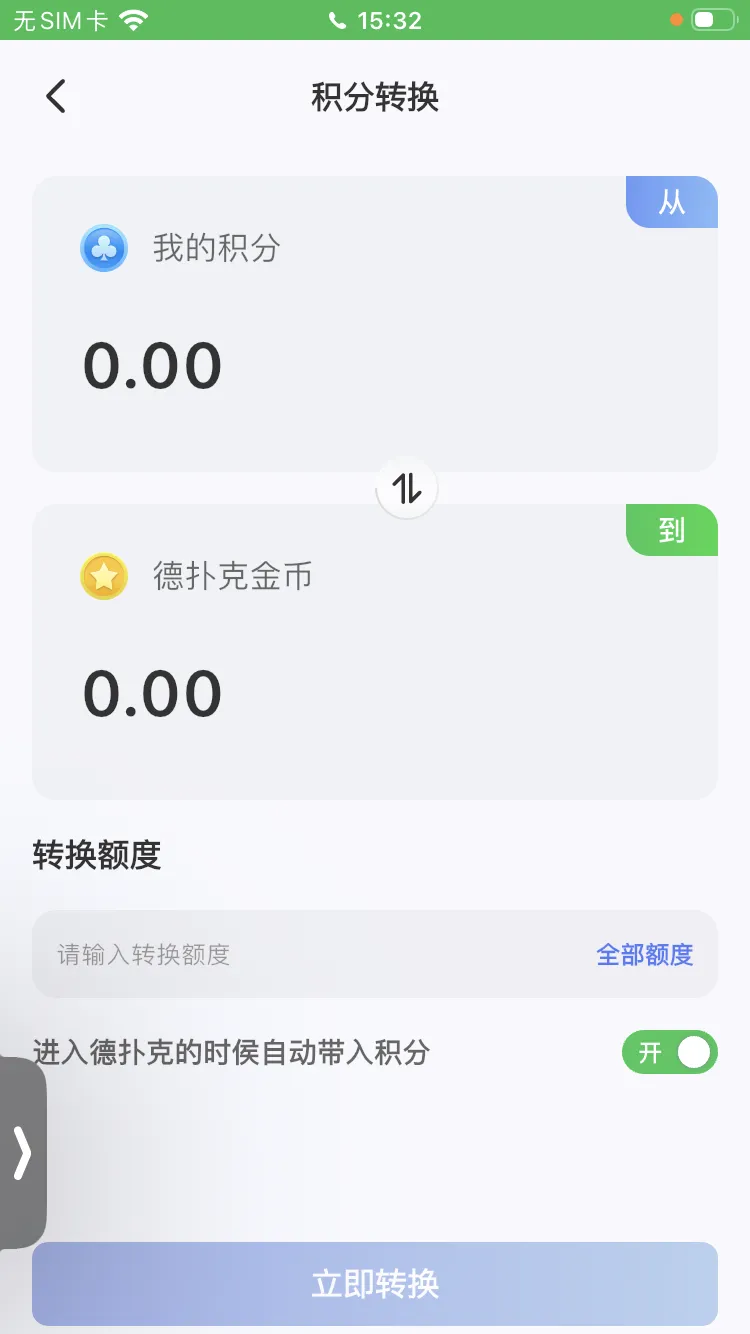The height and width of the screenshot is (1334, 750).
Task: Tap the 0.00 points amount display
Action: pyautogui.click(x=152, y=365)
